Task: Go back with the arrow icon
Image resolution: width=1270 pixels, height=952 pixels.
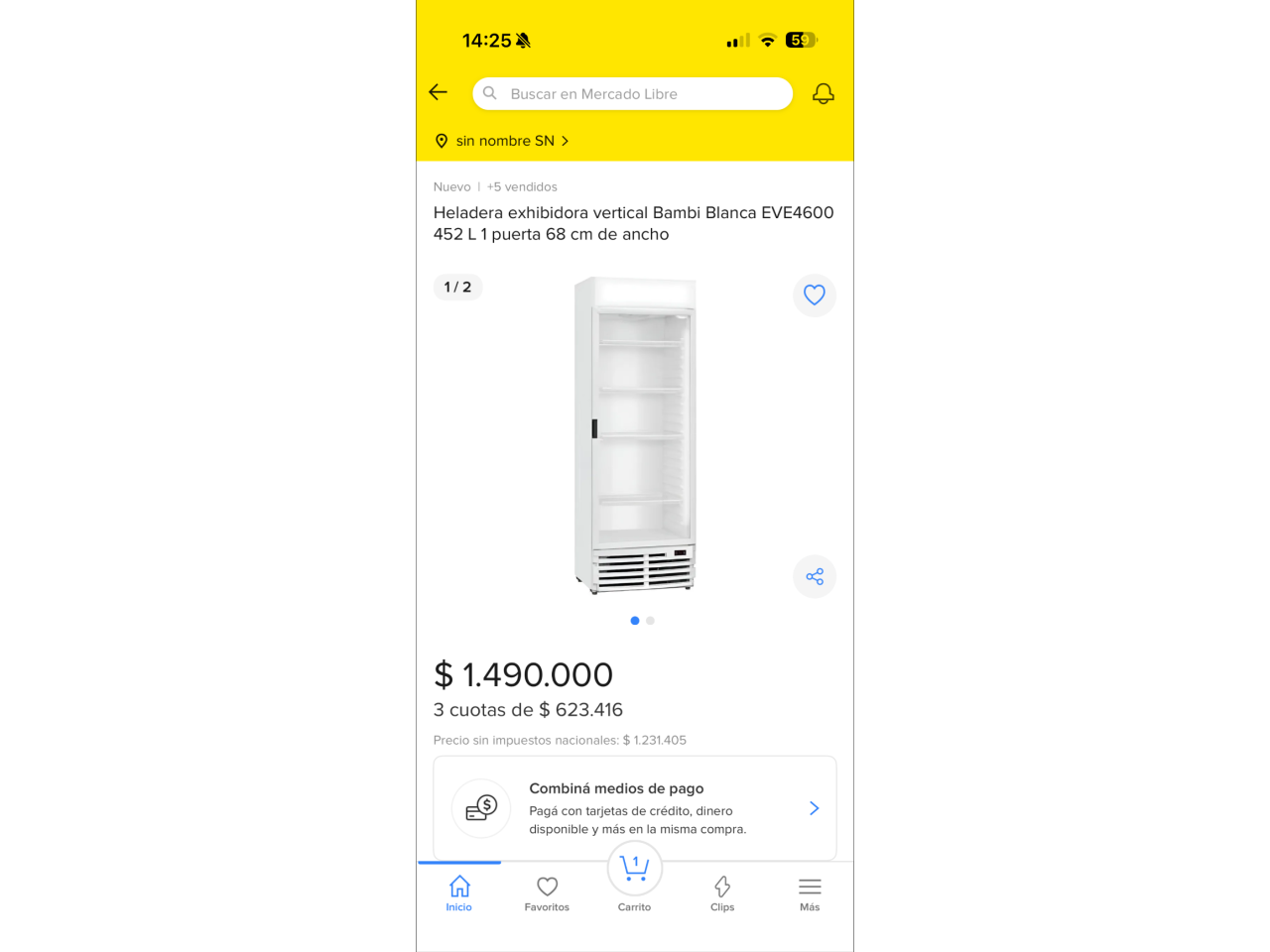Action: (439, 93)
